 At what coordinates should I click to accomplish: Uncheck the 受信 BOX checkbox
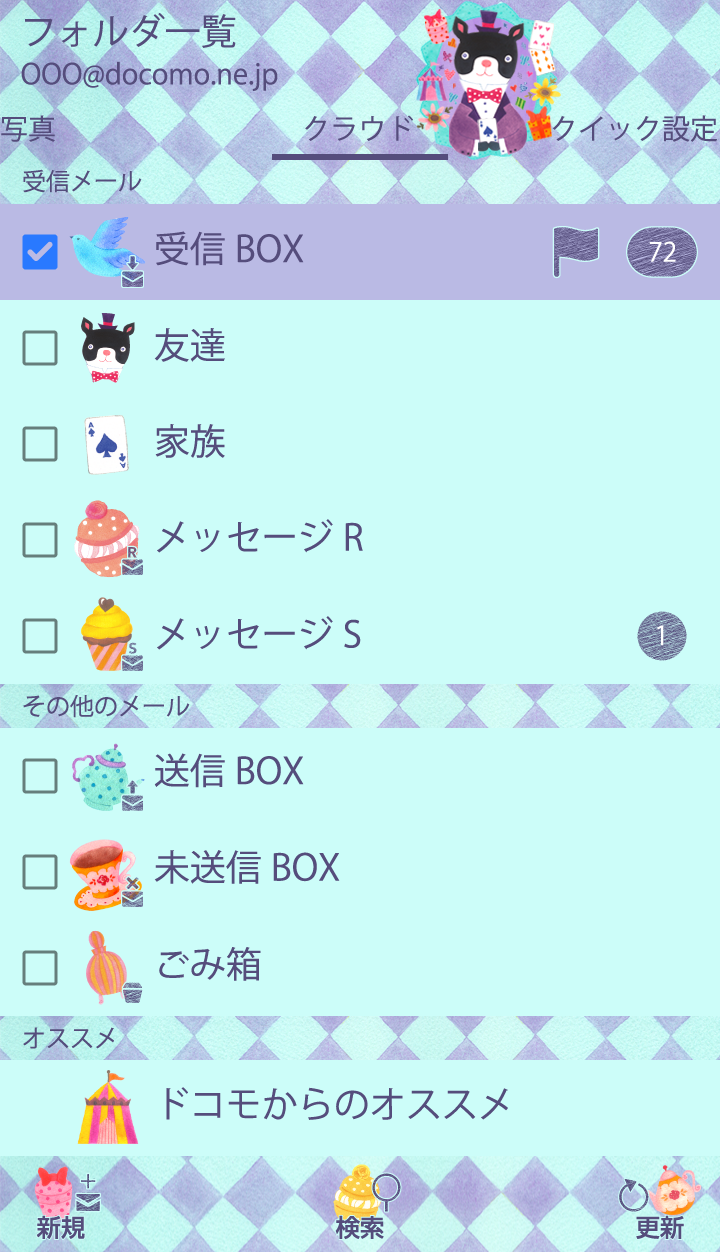40,252
